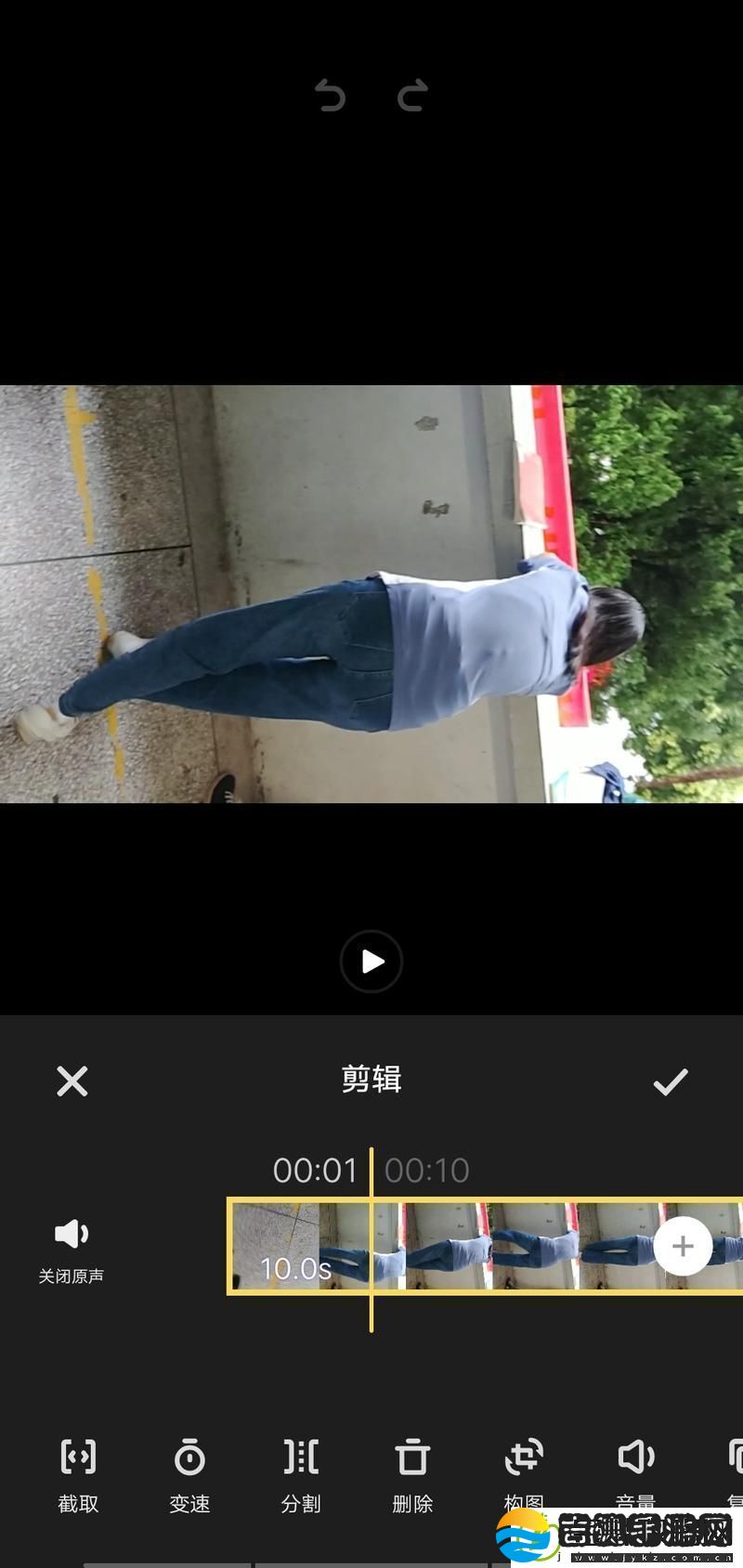Open the 构图 composition tool
The width and height of the screenshot is (743, 1568).
click(x=524, y=1467)
